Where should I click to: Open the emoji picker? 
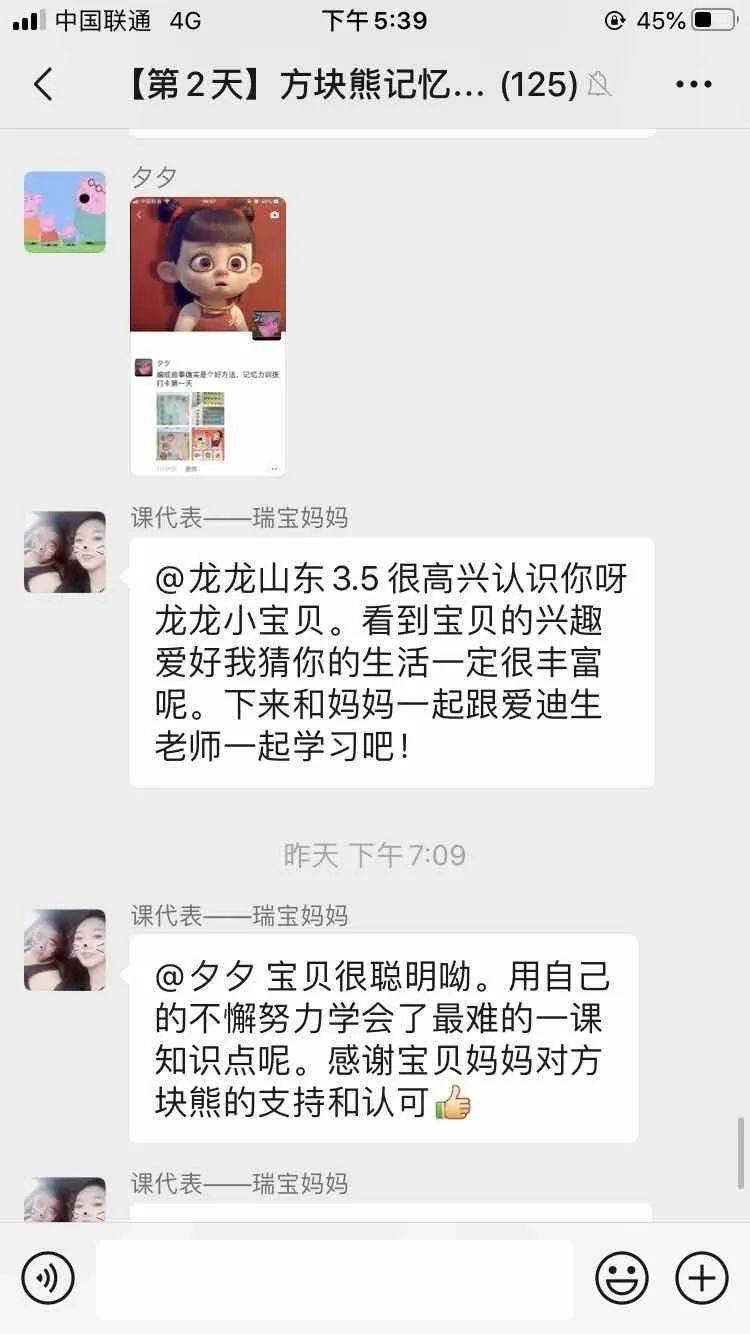tap(622, 1278)
